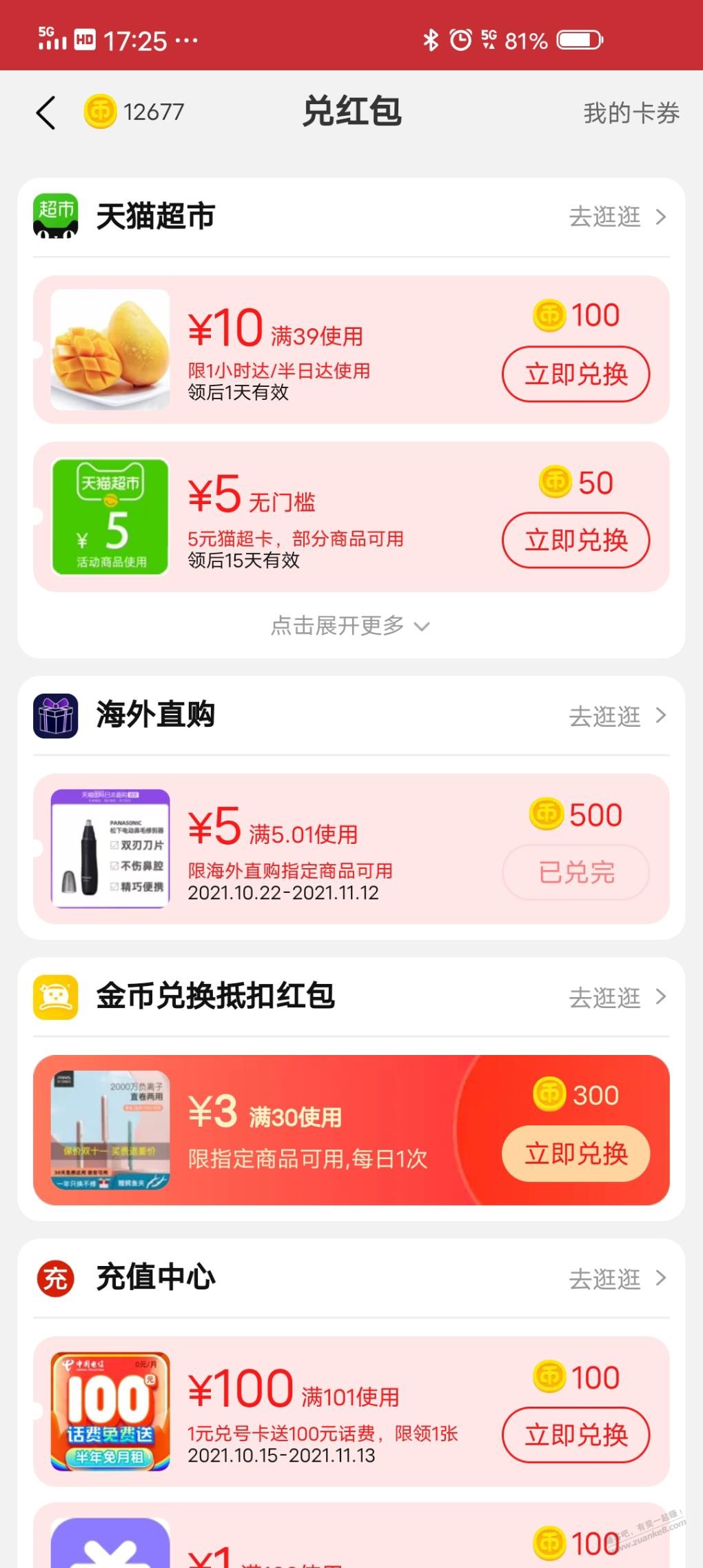Redeem the ¥100 话费 coupon
The height and width of the screenshot is (1568, 703).
coord(575,1435)
